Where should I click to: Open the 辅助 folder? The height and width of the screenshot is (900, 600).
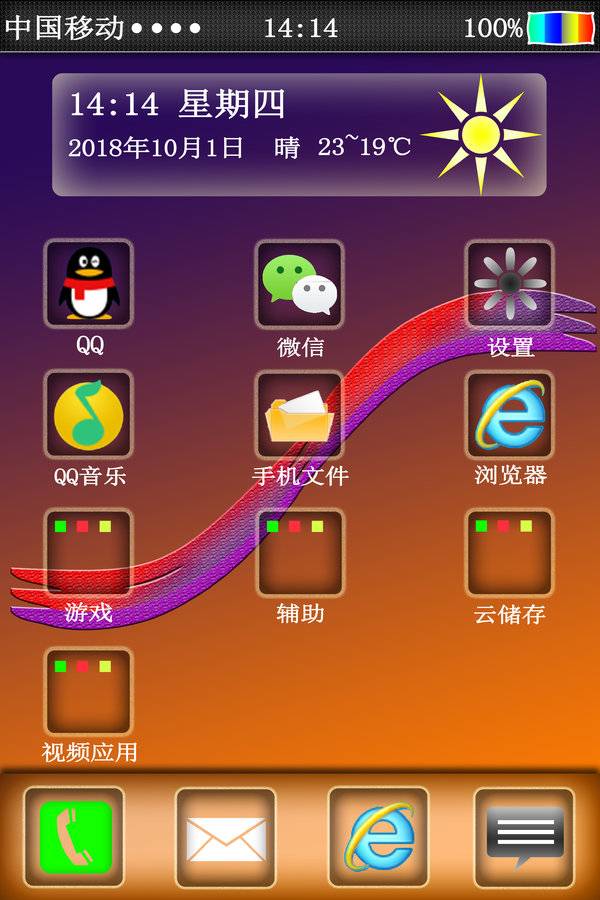(x=299, y=553)
